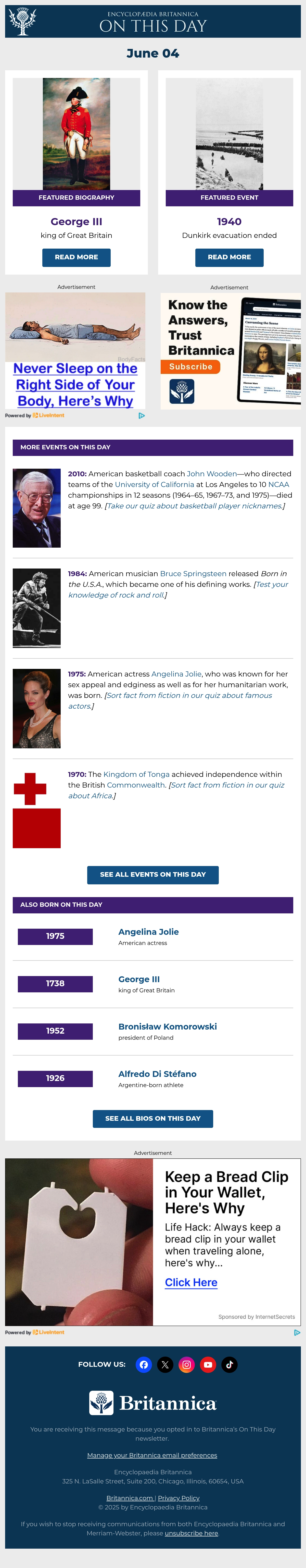The height and width of the screenshot is (1568, 306).
Task: Open the Kingdom of Tonga link
Action: click(x=136, y=775)
